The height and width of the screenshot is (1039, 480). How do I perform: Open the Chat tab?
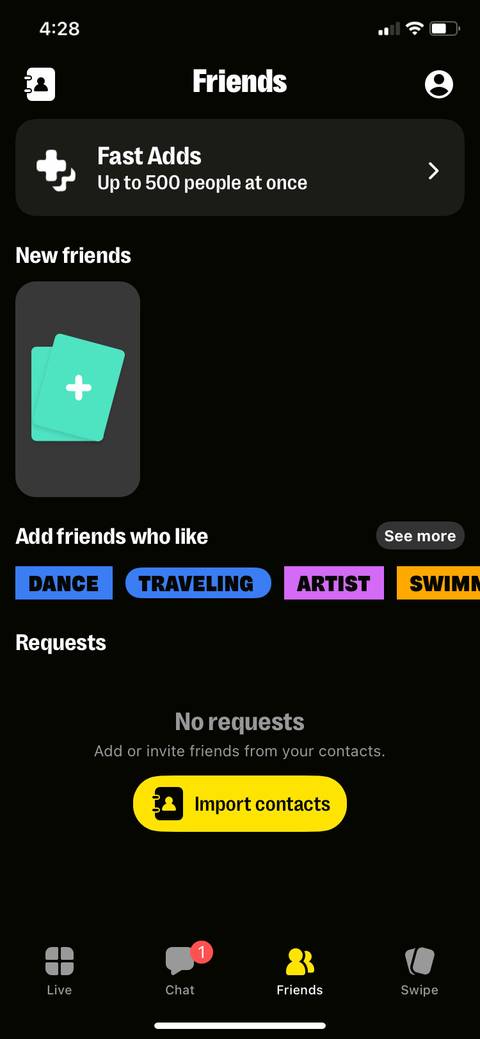tap(180, 971)
